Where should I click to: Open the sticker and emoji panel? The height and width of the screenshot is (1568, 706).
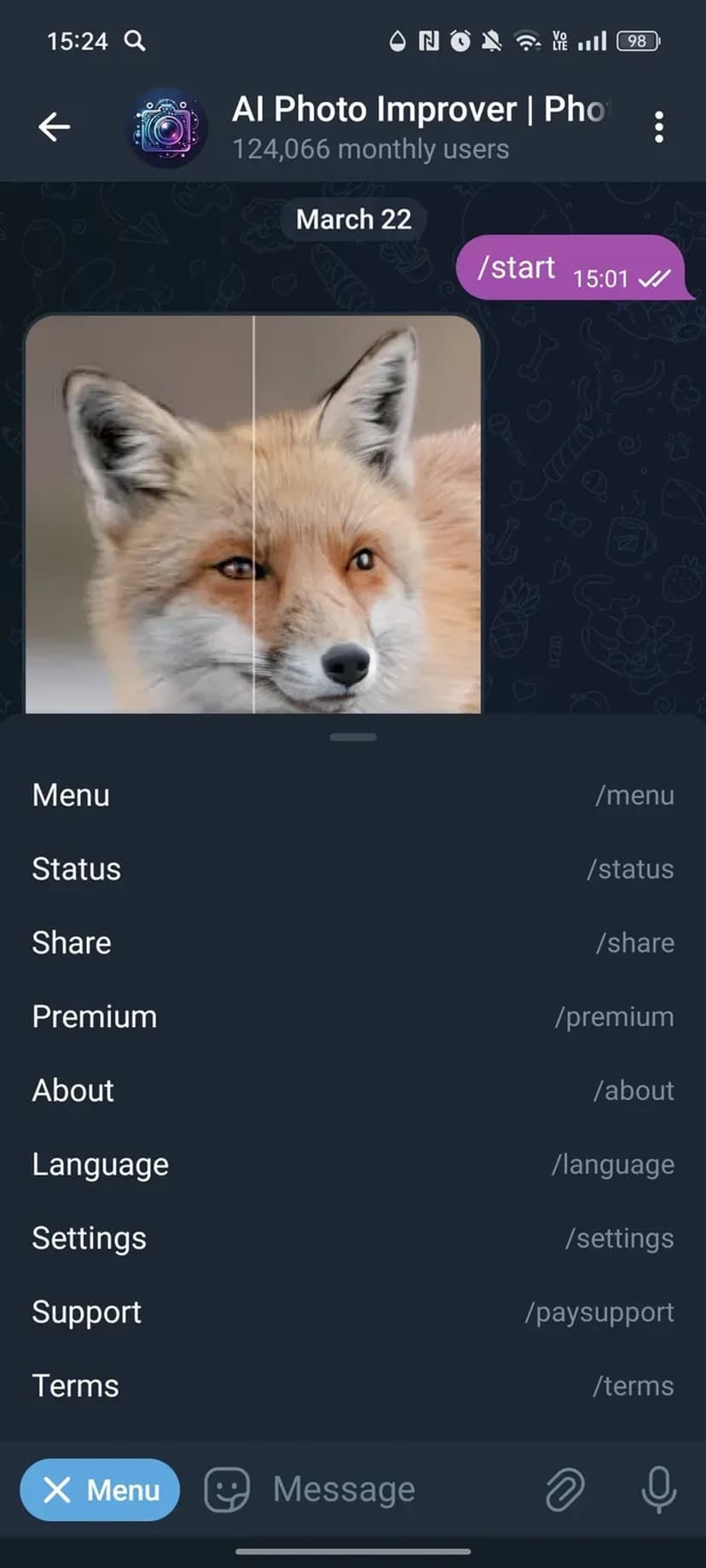[227, 1490]
